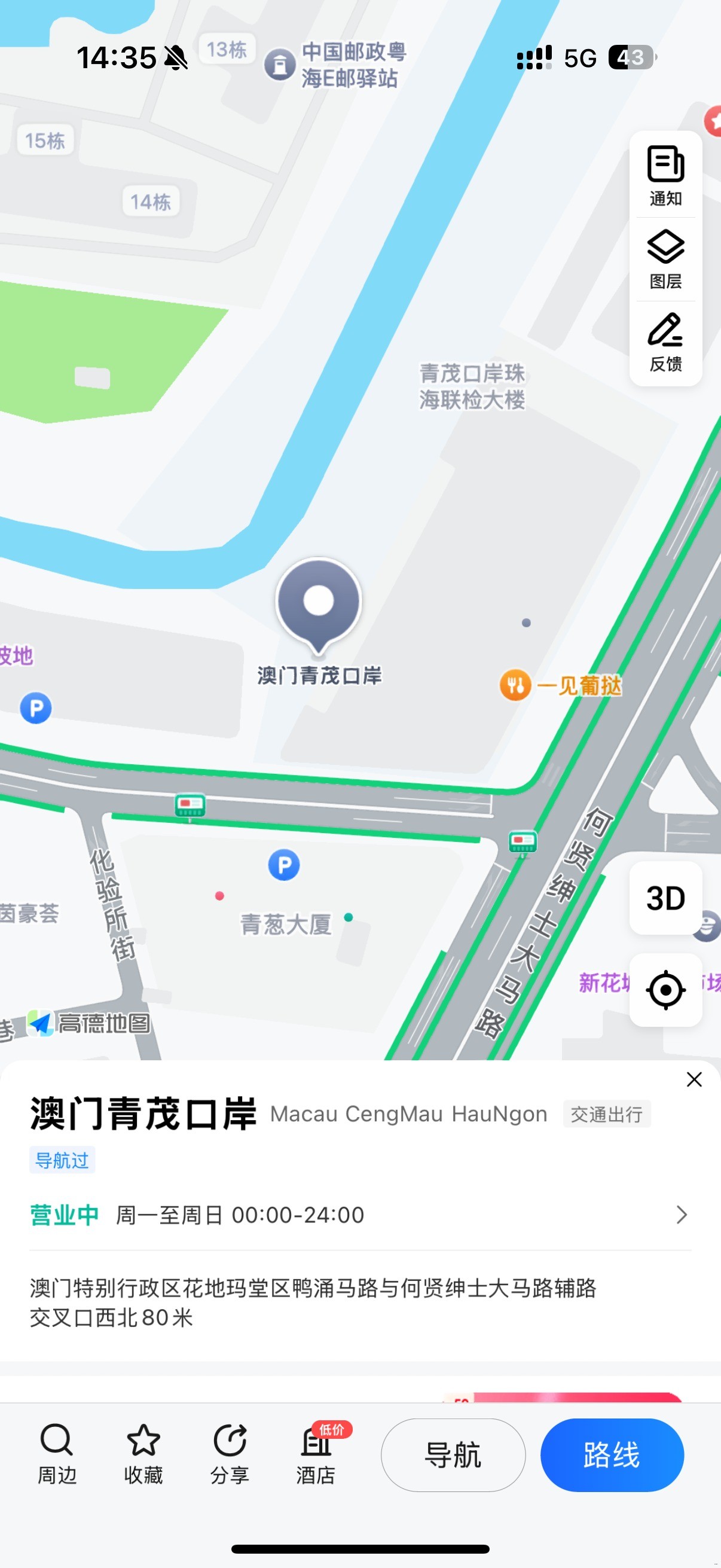Share this location via 分享
This screenshot has width=721, height=1568.
pos(230,1454)
